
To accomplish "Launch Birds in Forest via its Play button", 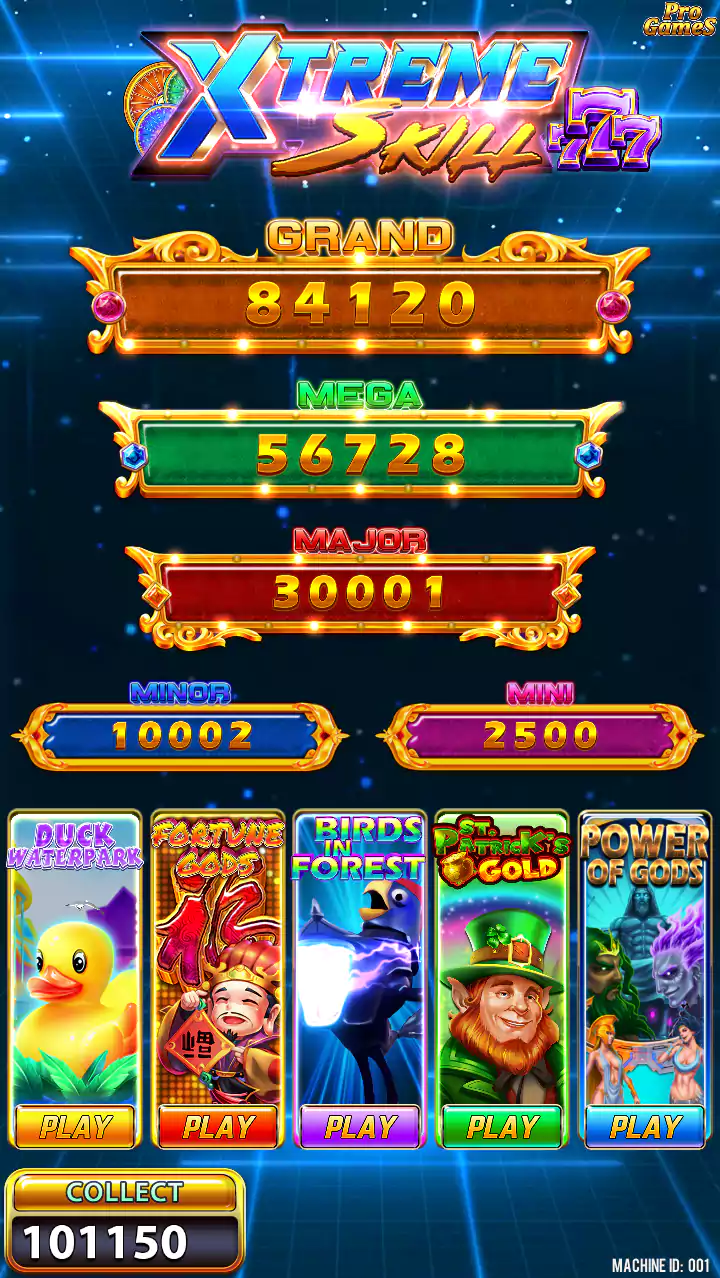I will click(360, 1126).
